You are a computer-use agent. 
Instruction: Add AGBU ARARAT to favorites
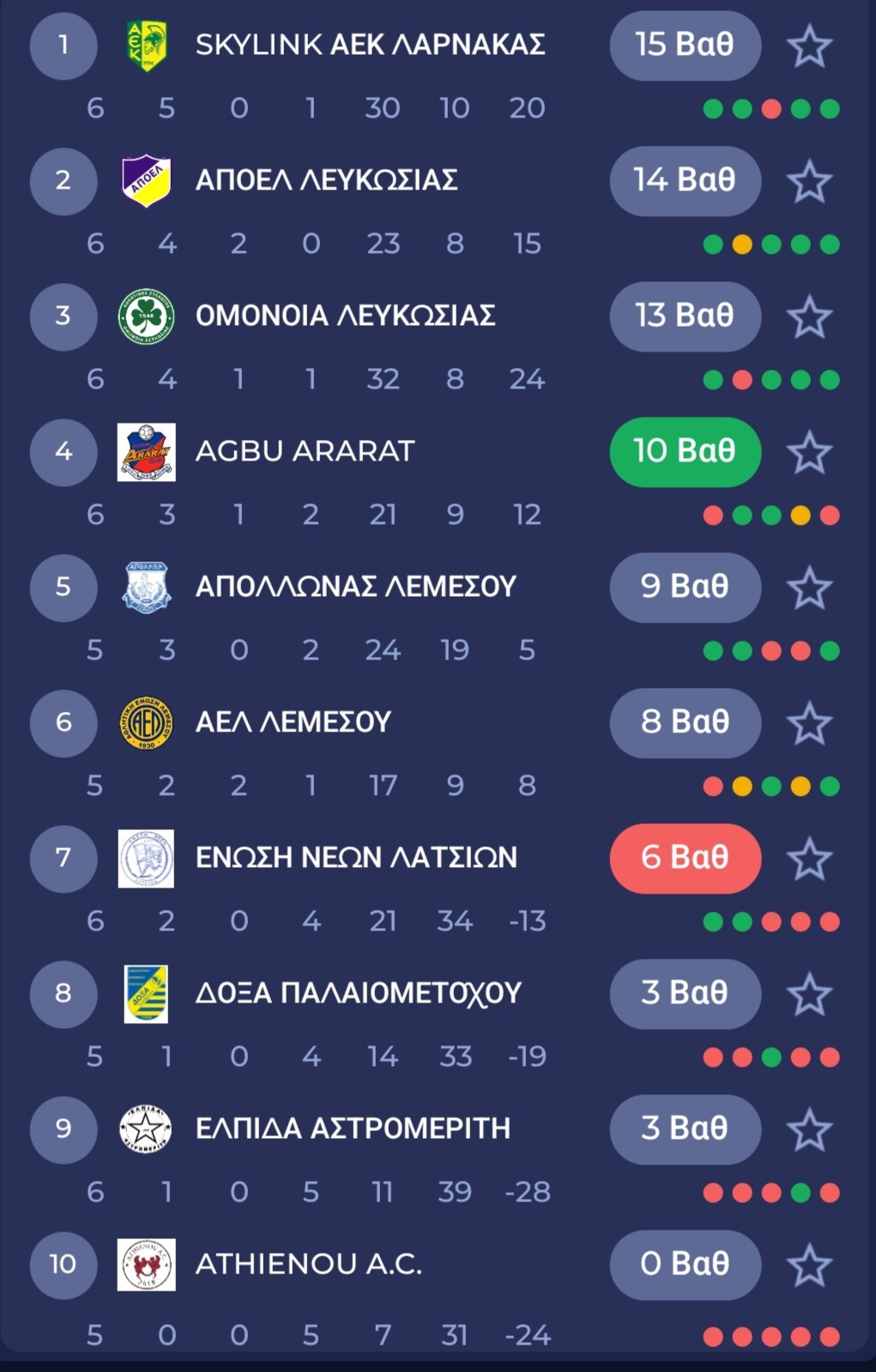[809, 452]
